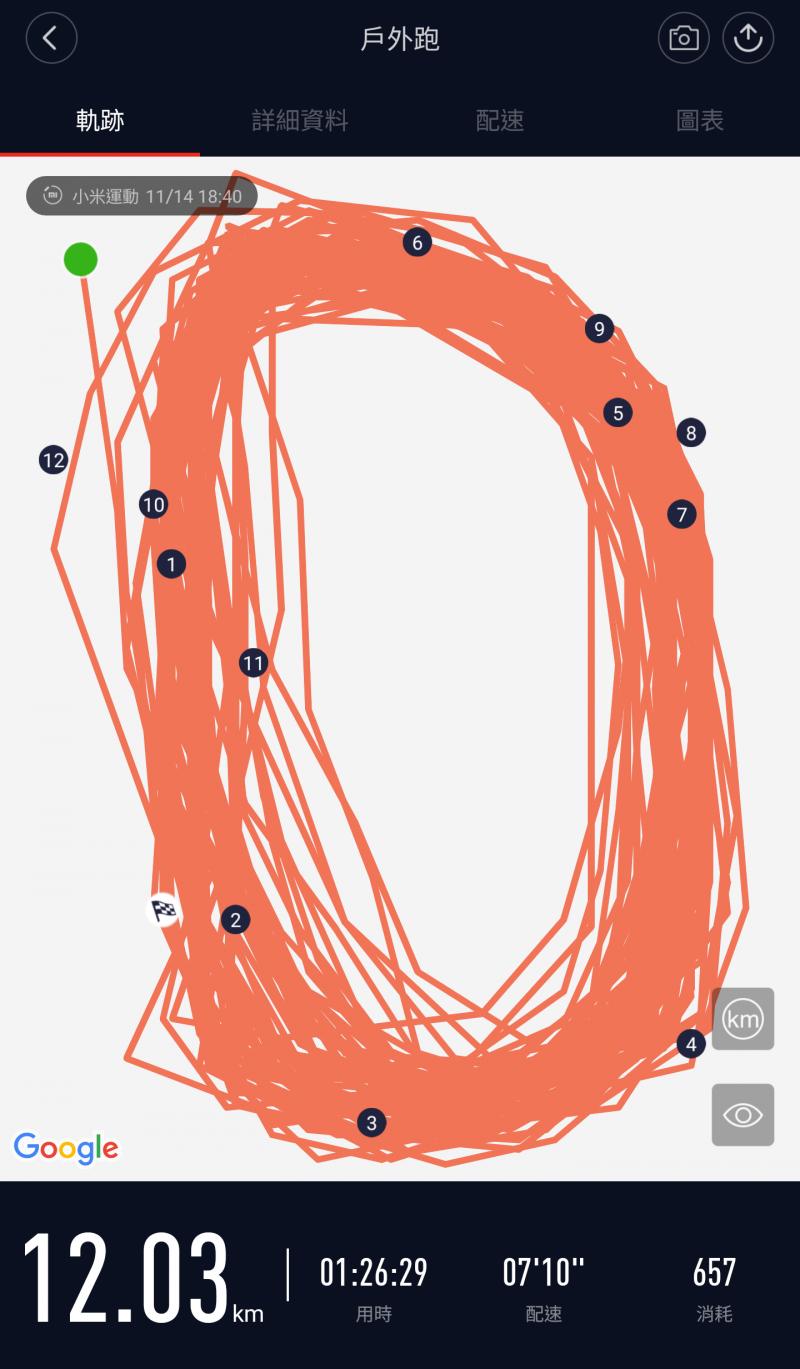
Task: Switch to the 詳細資料 tab
Action: (300, 121)
